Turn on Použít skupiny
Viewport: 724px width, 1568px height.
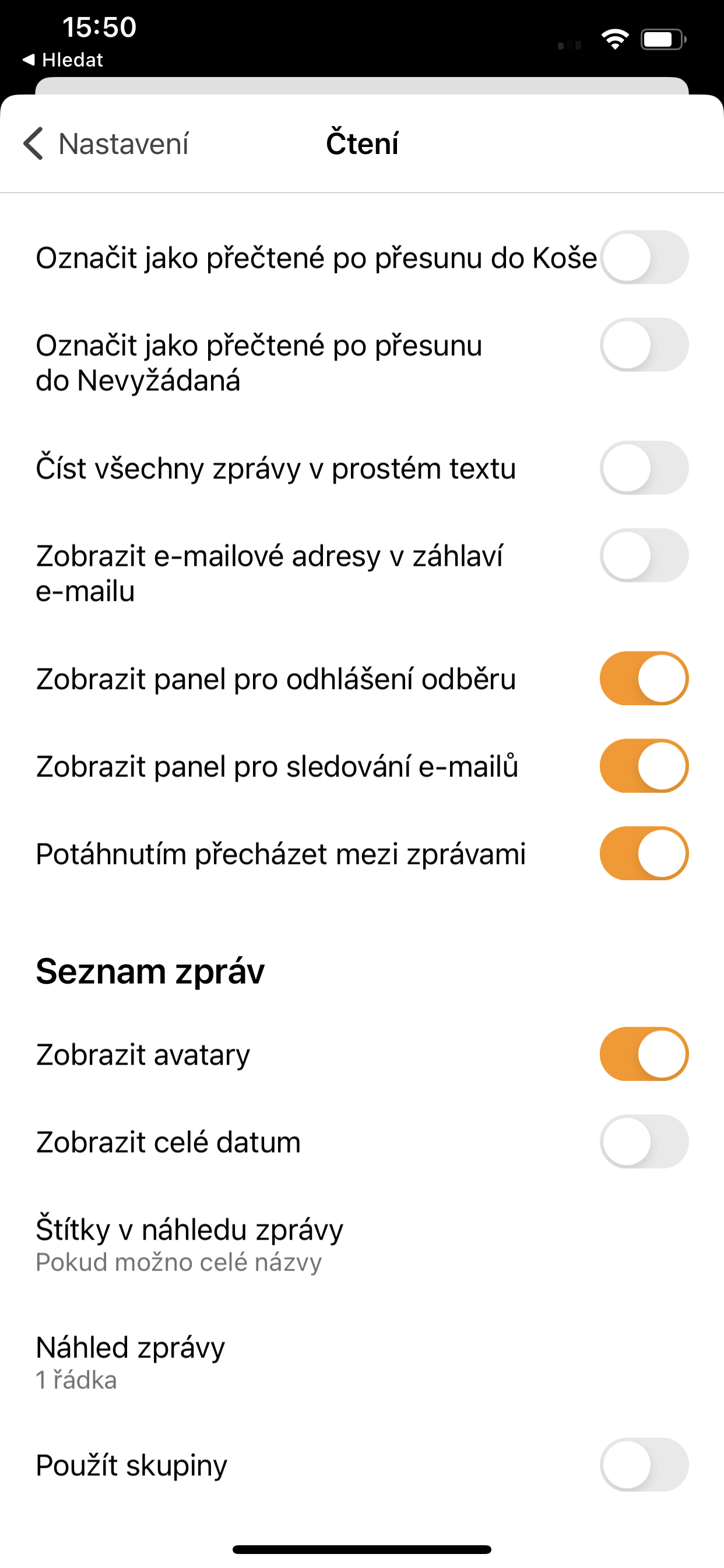tap(644, 1465)
